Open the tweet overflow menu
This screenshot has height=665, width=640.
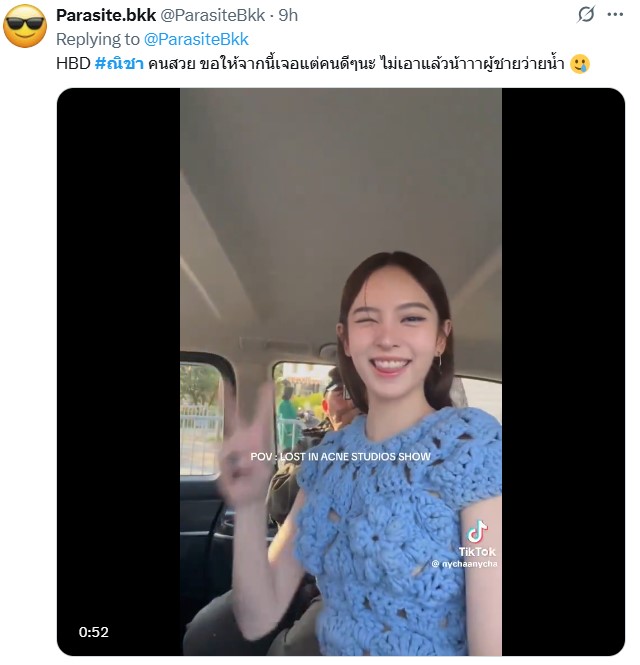(615, 15)
